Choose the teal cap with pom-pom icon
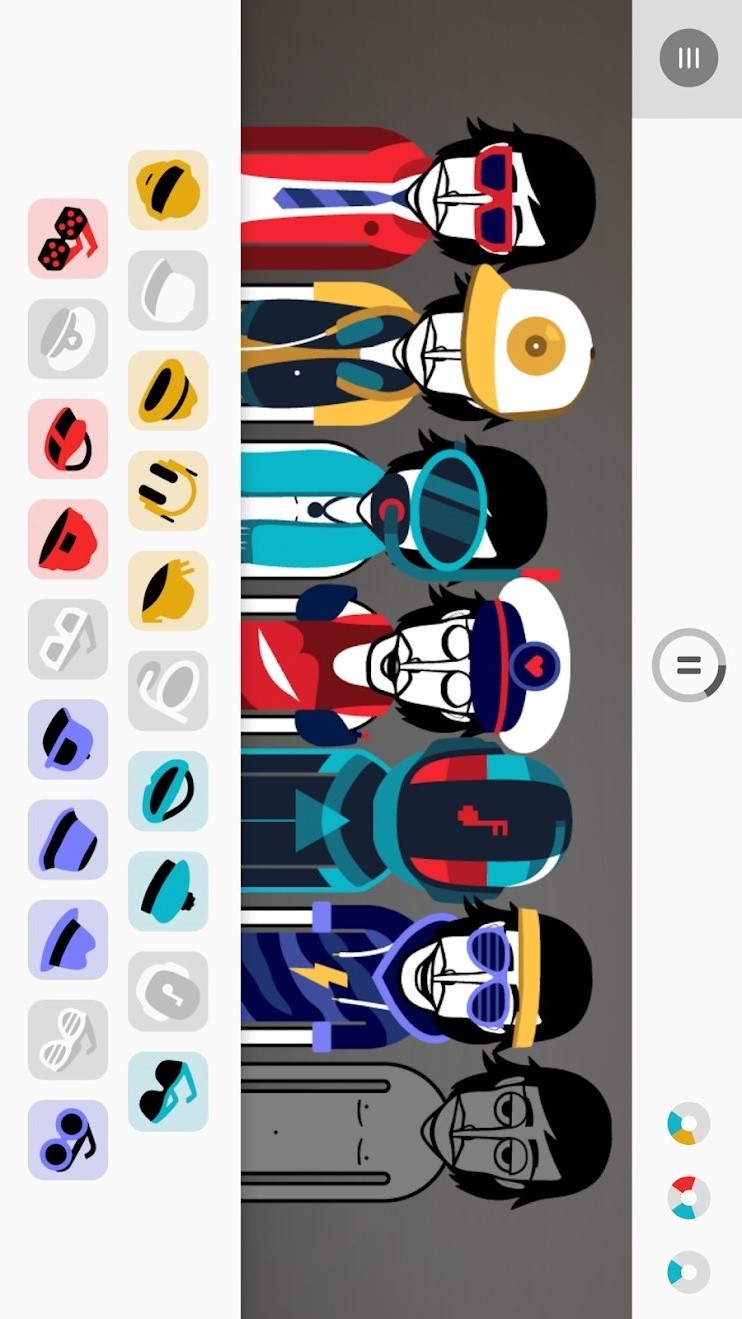This screenshot has height=1319, width=742. [x=168, y=890]
